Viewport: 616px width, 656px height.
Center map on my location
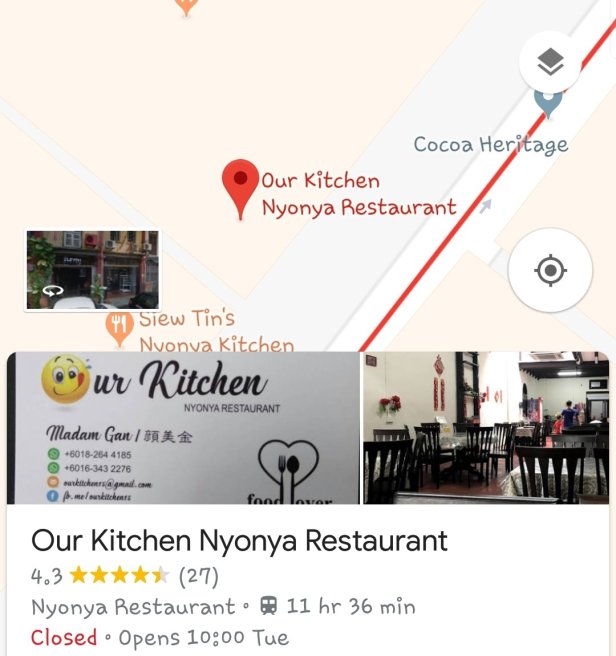[550, 270]
